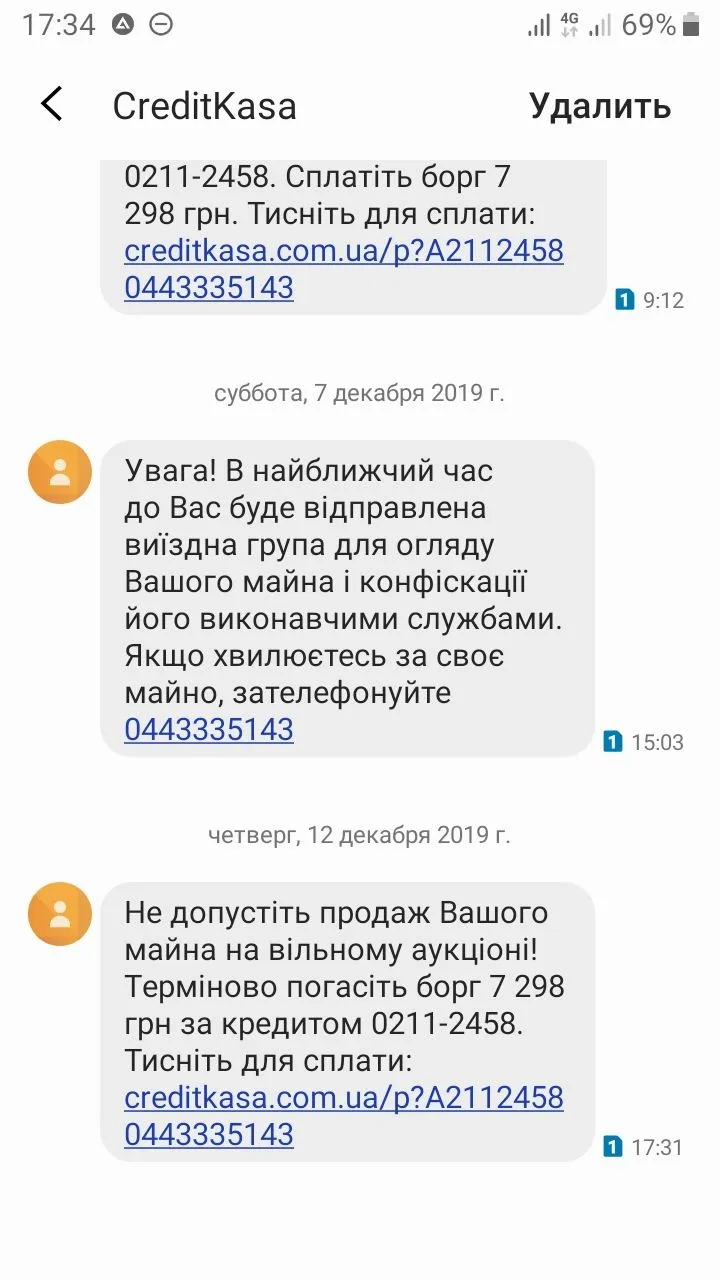720x1280 pixels.
Task: Open creditkasa.com.ua link in the 17:31 message
Action: click(343, 1097)
